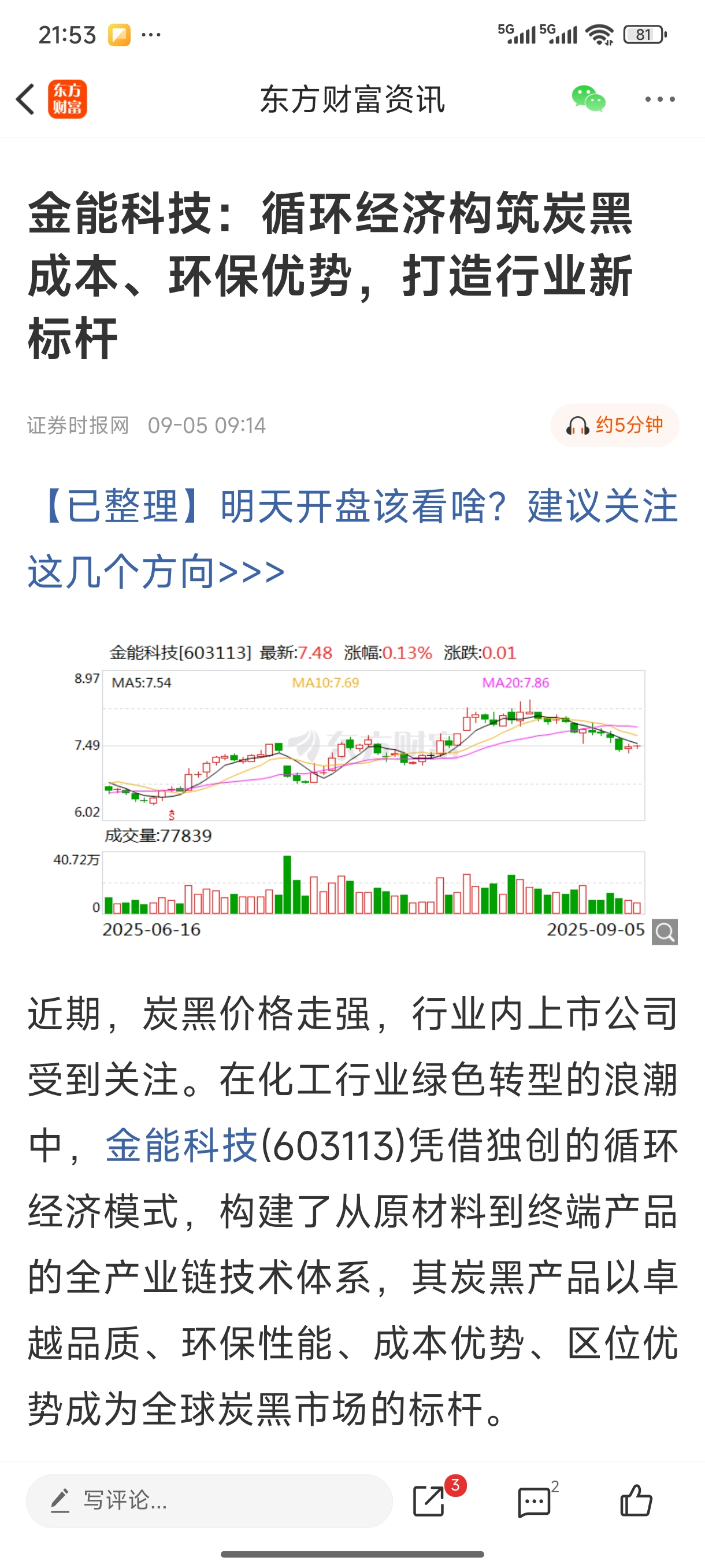Viewport: 705px width, 1568px height.
Task: Share the article to WeChat
Action: point(588,99)
